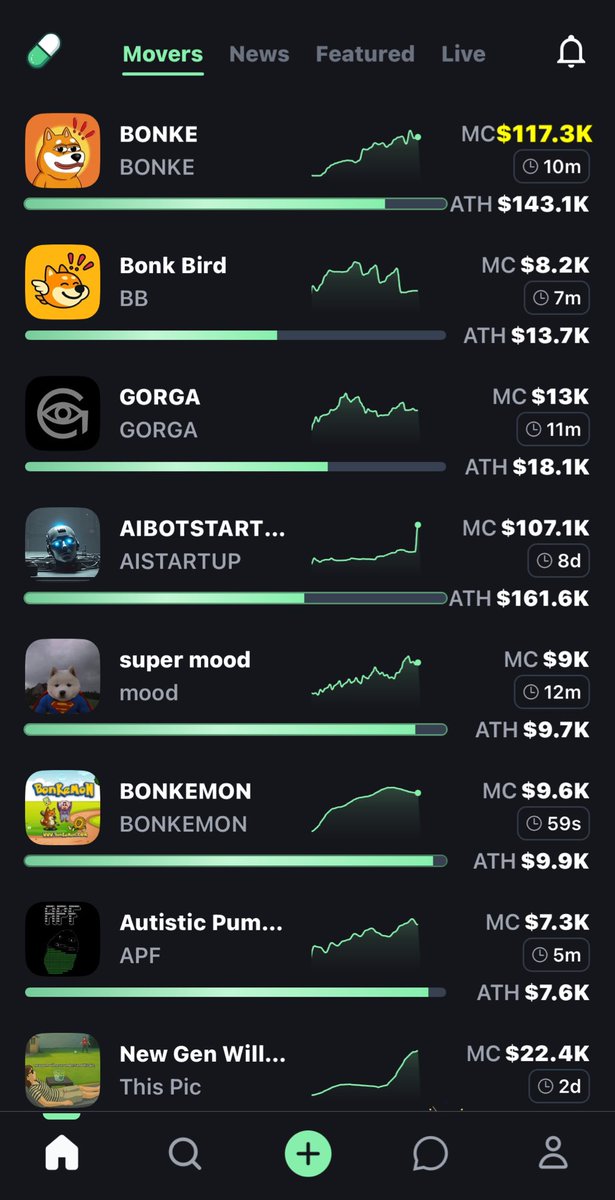Tap the green plus create button

click(x=308, y=1153)
